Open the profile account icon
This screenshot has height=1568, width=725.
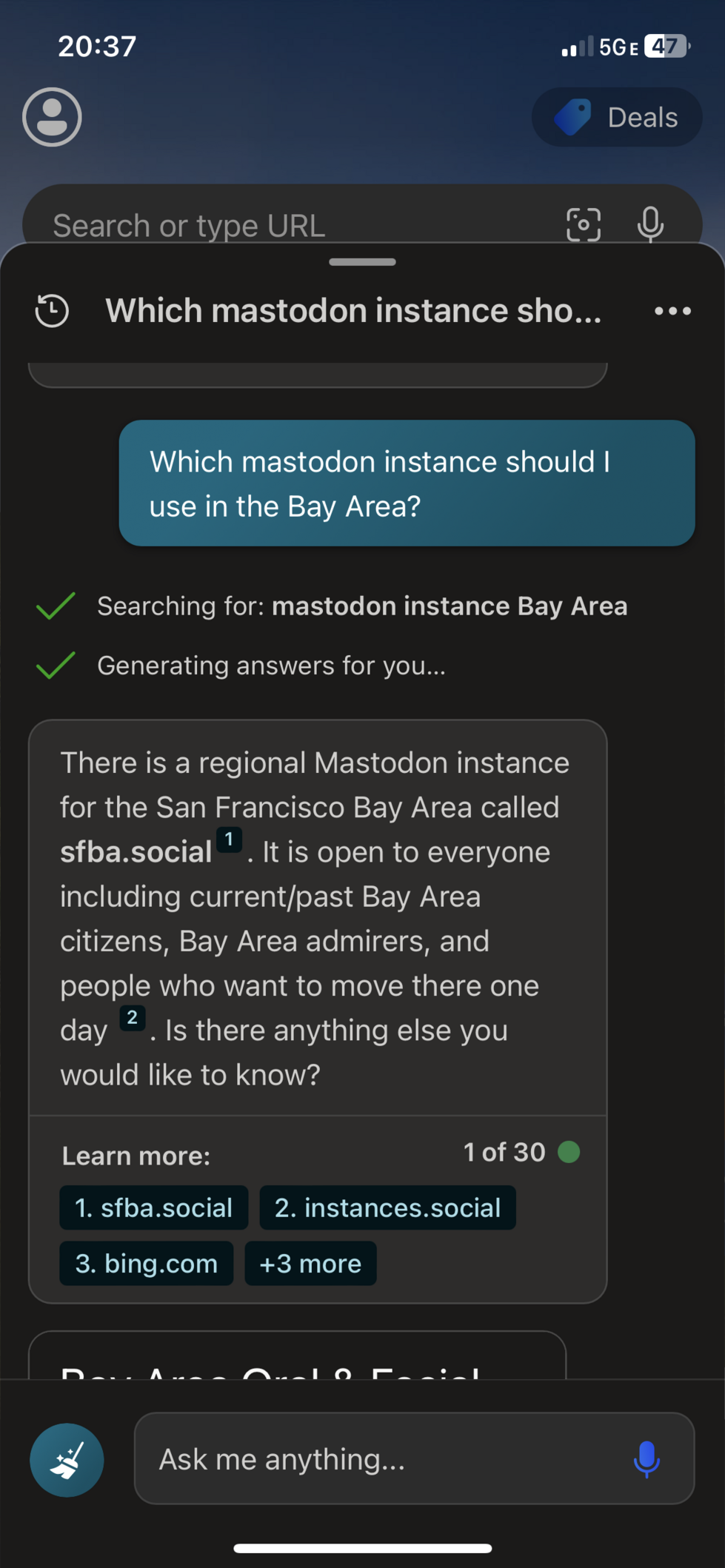point(52,117)
